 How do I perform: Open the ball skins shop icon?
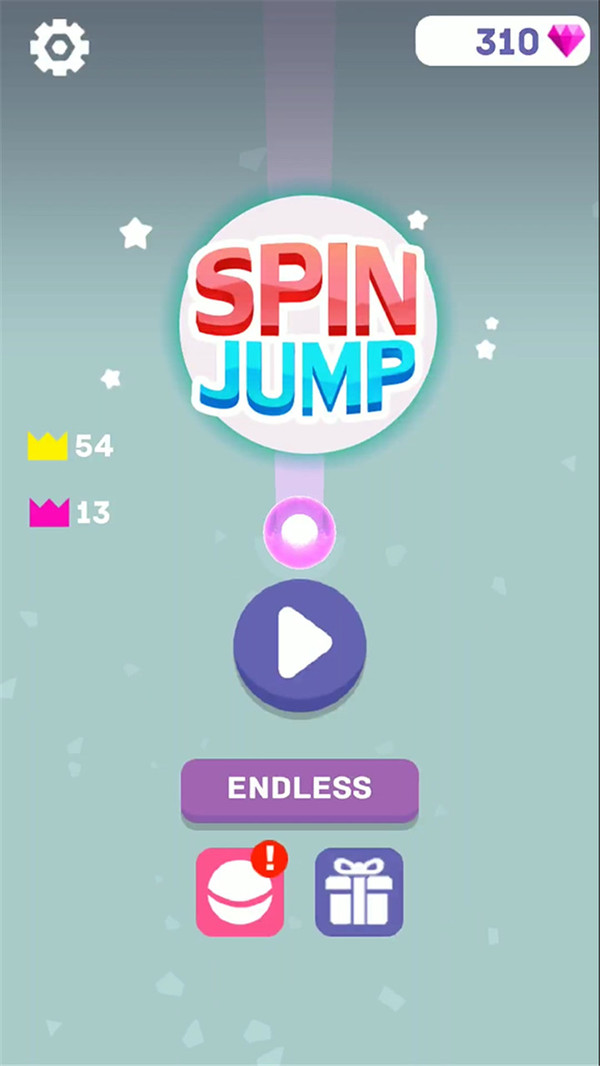pyautogui.click(x=240, y=893)
